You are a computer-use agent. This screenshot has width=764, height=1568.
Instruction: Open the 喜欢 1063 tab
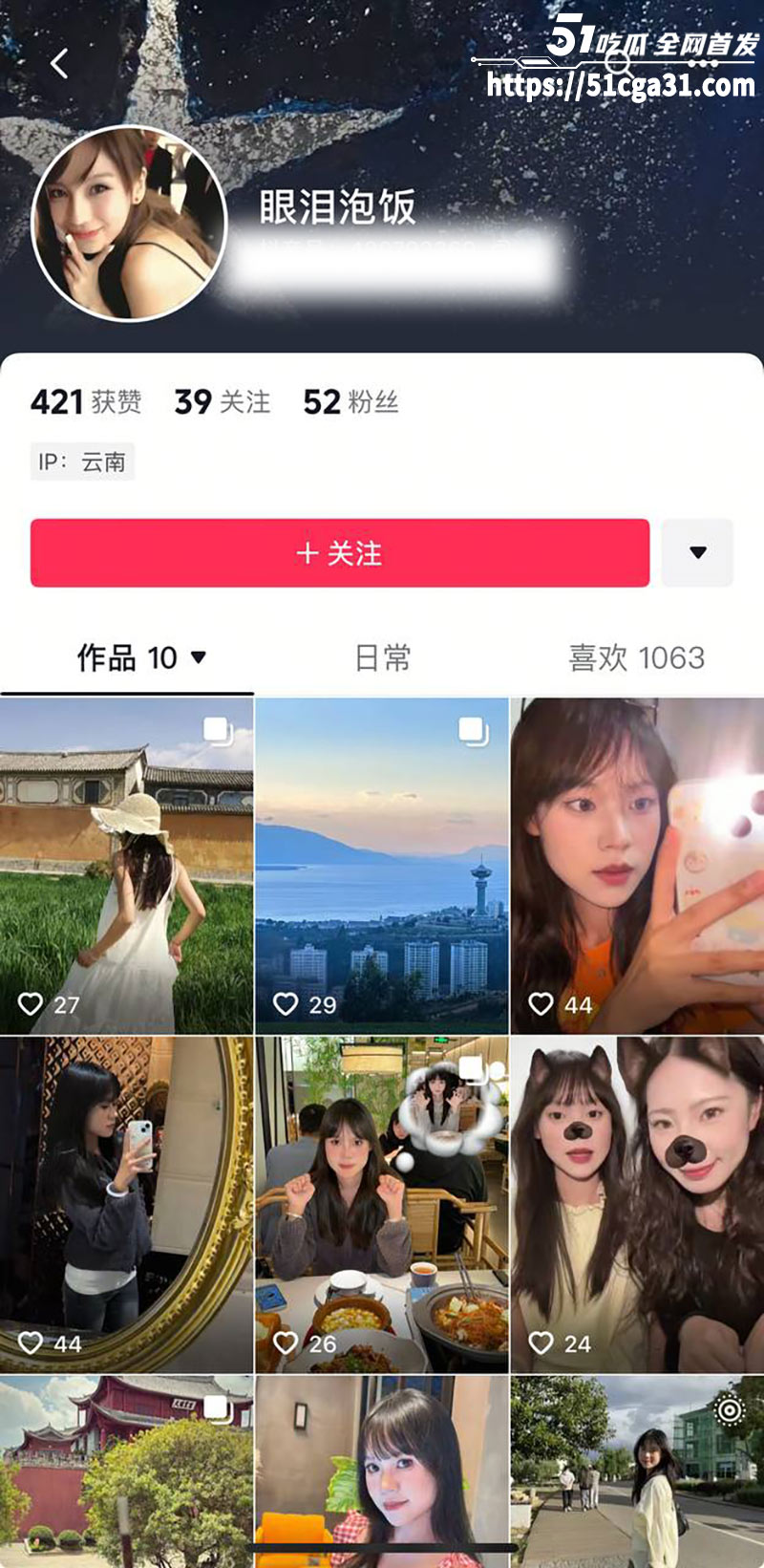636,657
